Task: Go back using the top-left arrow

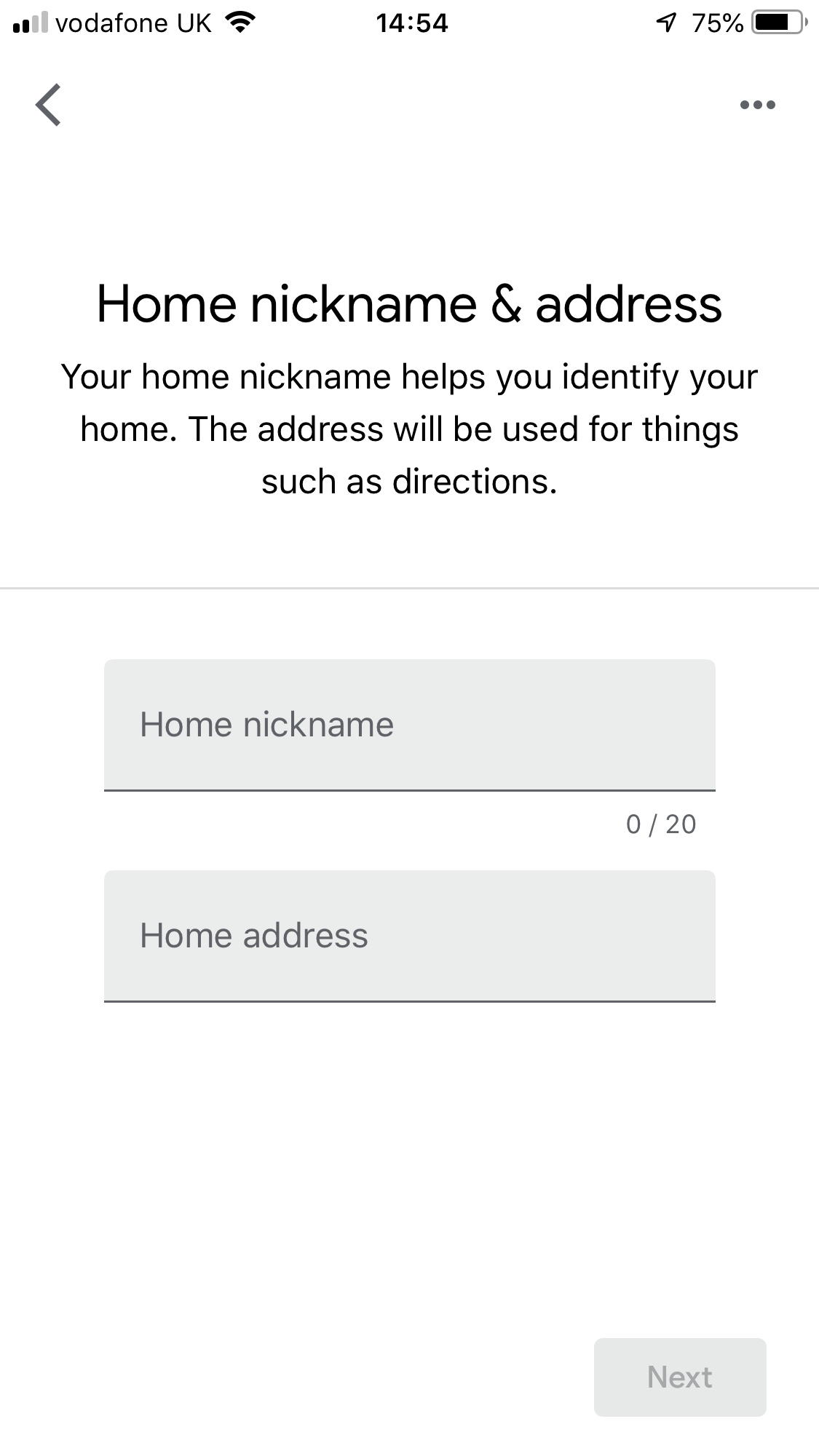Action: tap(48, 105)
